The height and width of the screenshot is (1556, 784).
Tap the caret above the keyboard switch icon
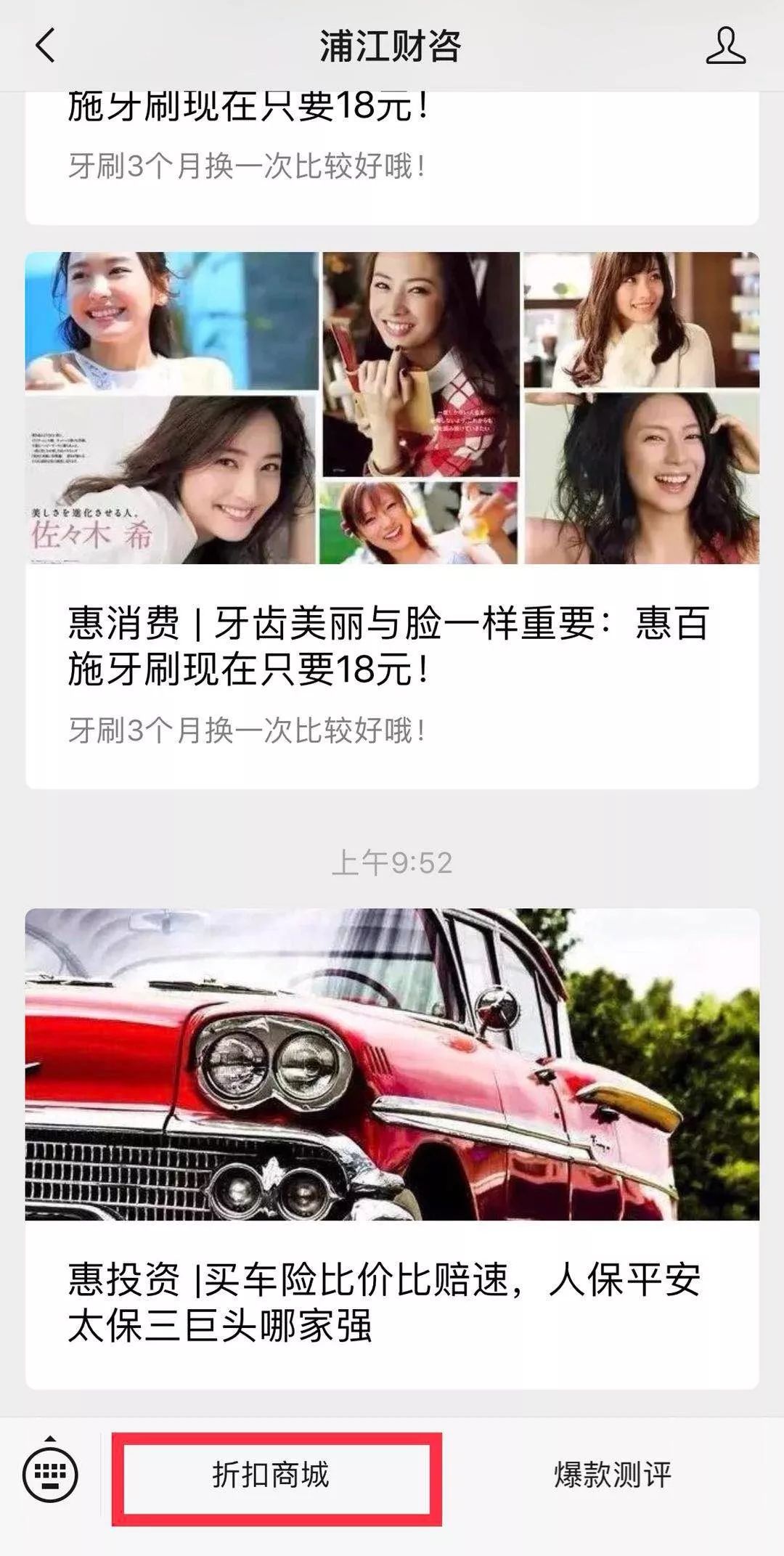tap(51, 1440)
